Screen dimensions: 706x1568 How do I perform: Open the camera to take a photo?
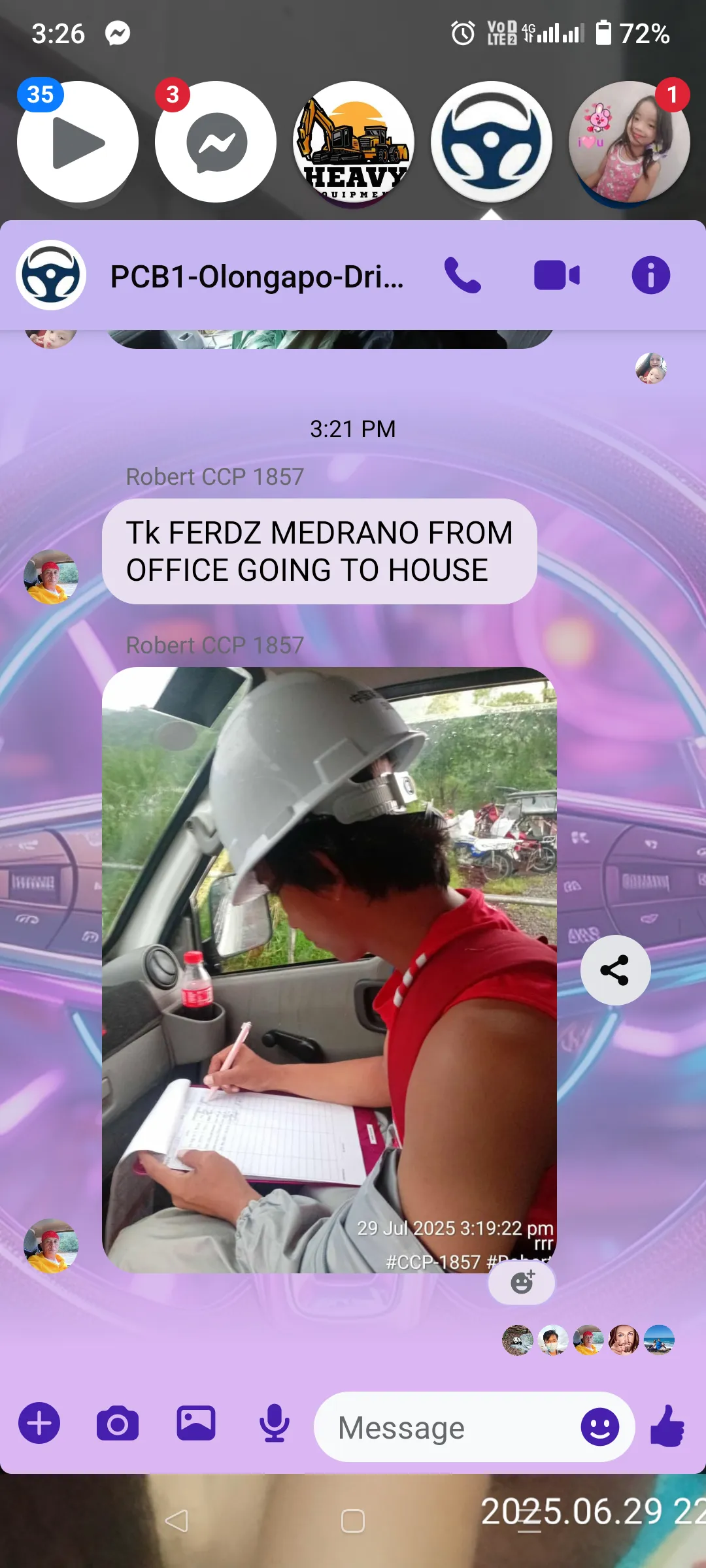point(118,1423)
